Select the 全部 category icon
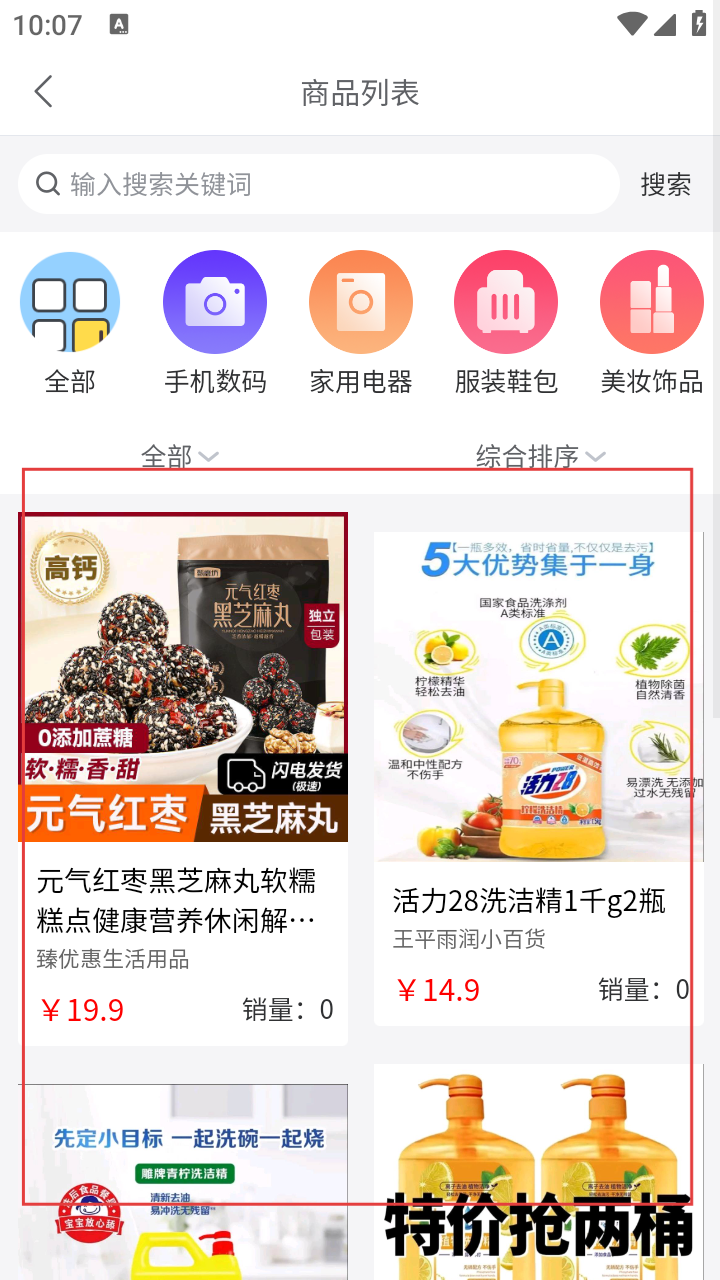This screenshot has height=1280, width=720. pyautogui.click(x=70, y=302)
